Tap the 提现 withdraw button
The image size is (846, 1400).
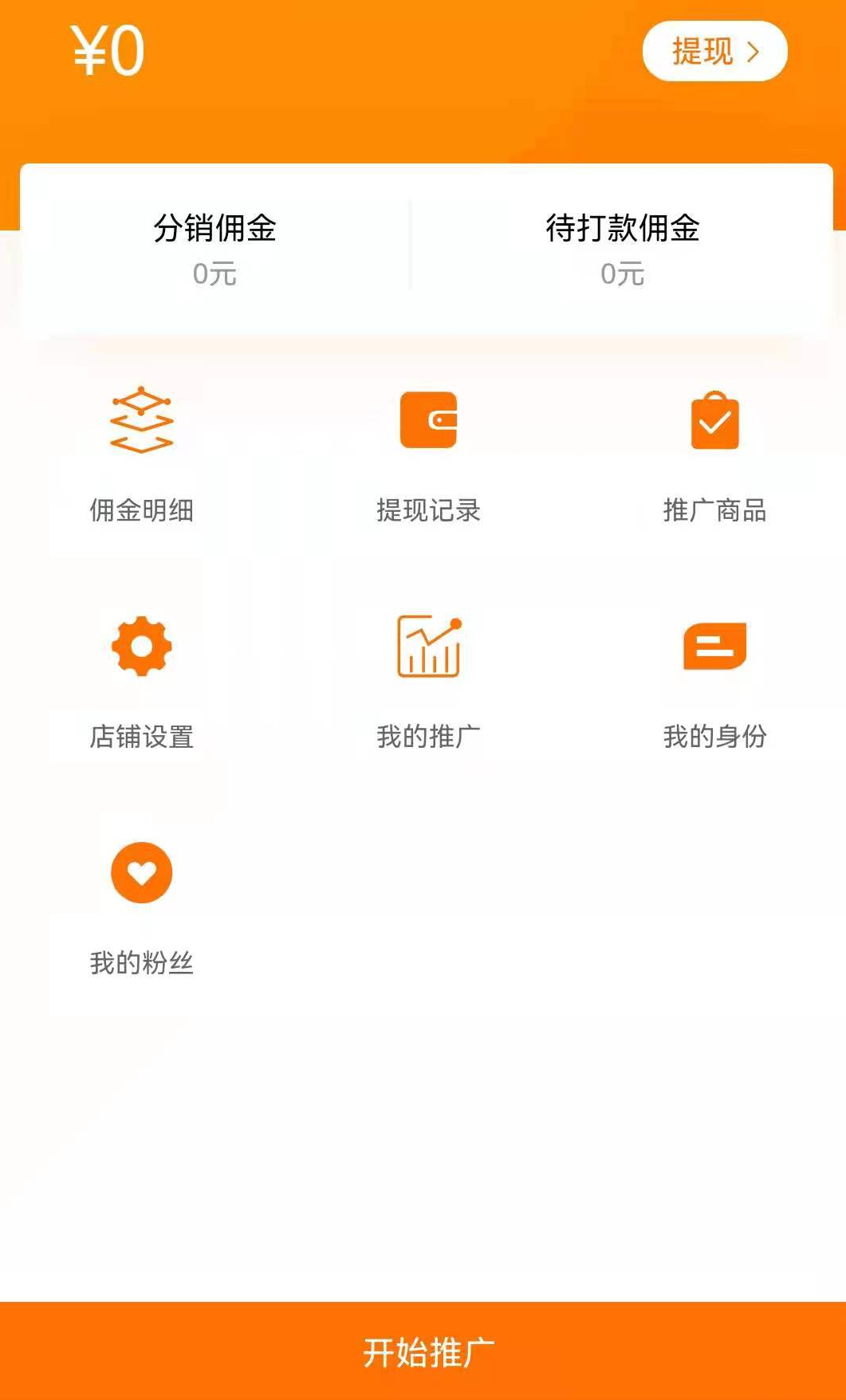pos(714,51)
